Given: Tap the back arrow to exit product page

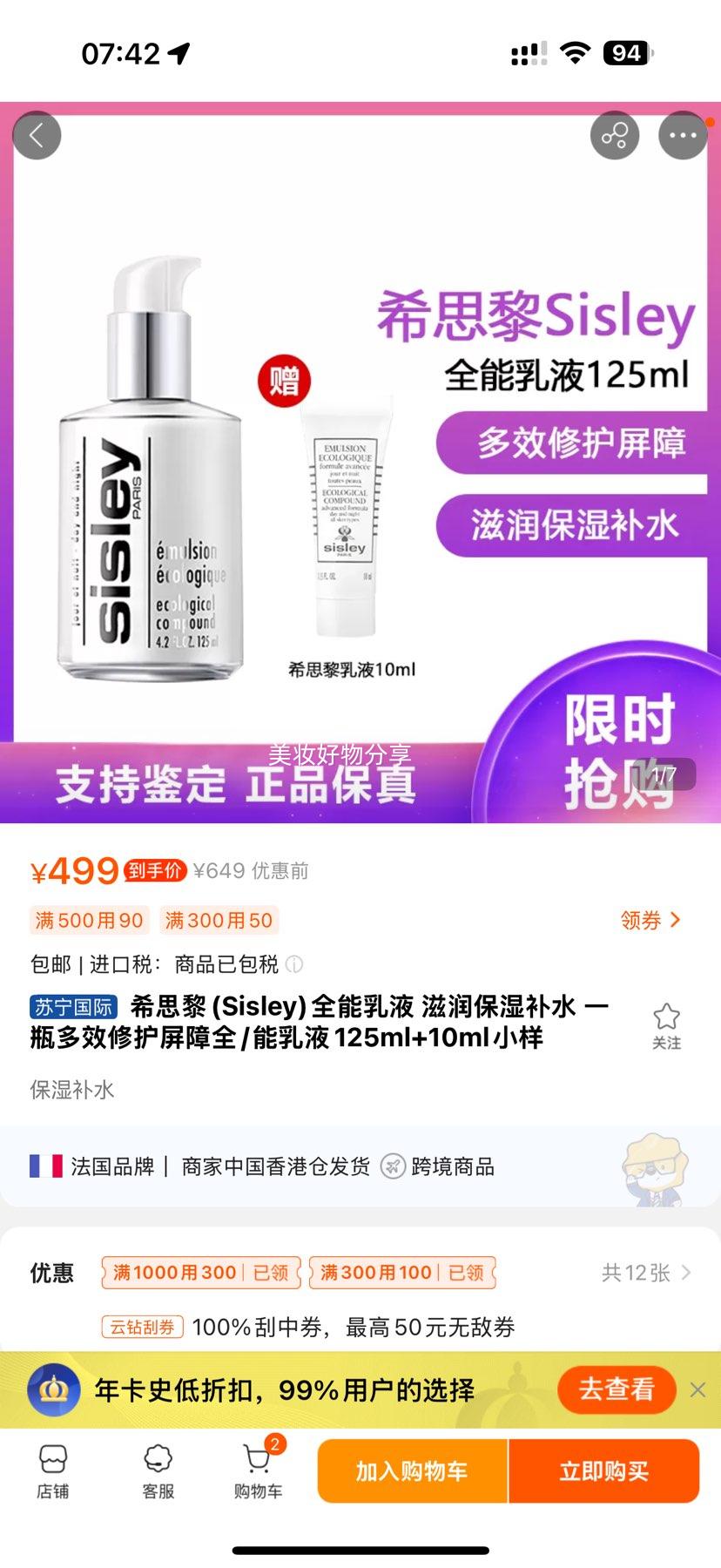Looking at the screenshot, I should coord(37,135).
